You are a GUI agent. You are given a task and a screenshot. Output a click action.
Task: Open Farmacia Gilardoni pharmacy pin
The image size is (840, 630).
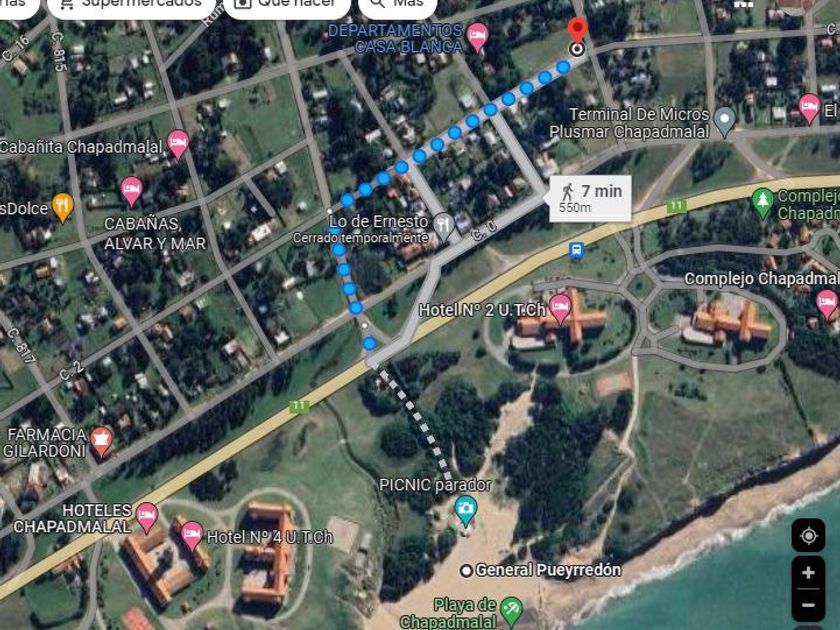coord(101,439)
